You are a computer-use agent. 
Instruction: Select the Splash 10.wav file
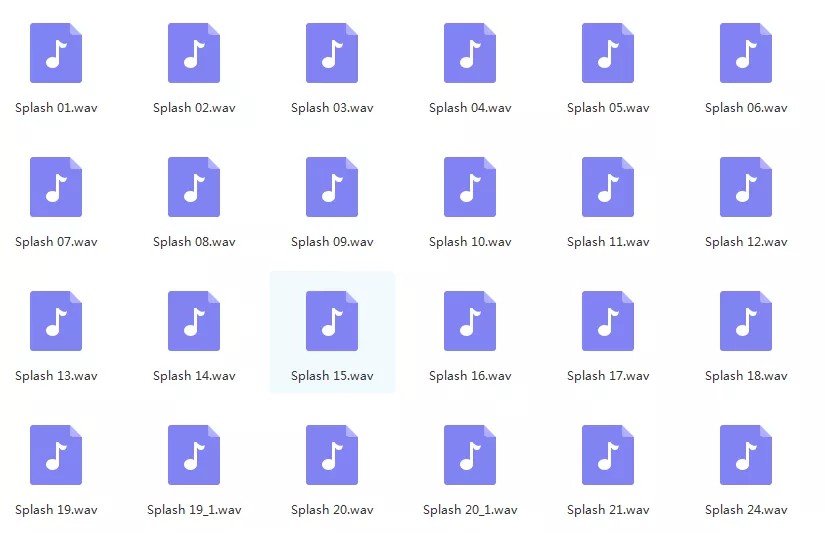(x=470, y=187)
